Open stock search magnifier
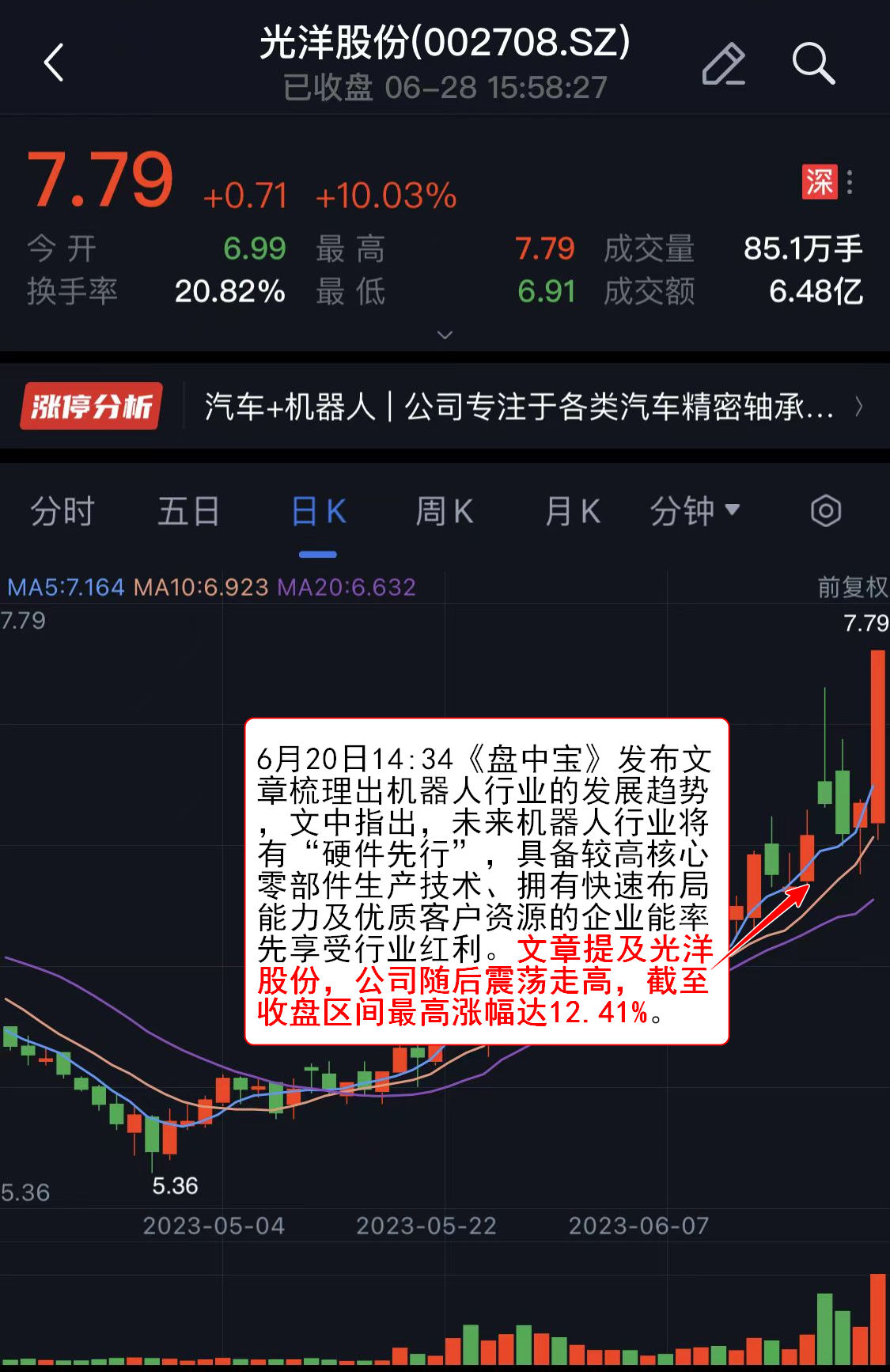890x1372 pixels. pyautogui.click(x=812, y=63)
